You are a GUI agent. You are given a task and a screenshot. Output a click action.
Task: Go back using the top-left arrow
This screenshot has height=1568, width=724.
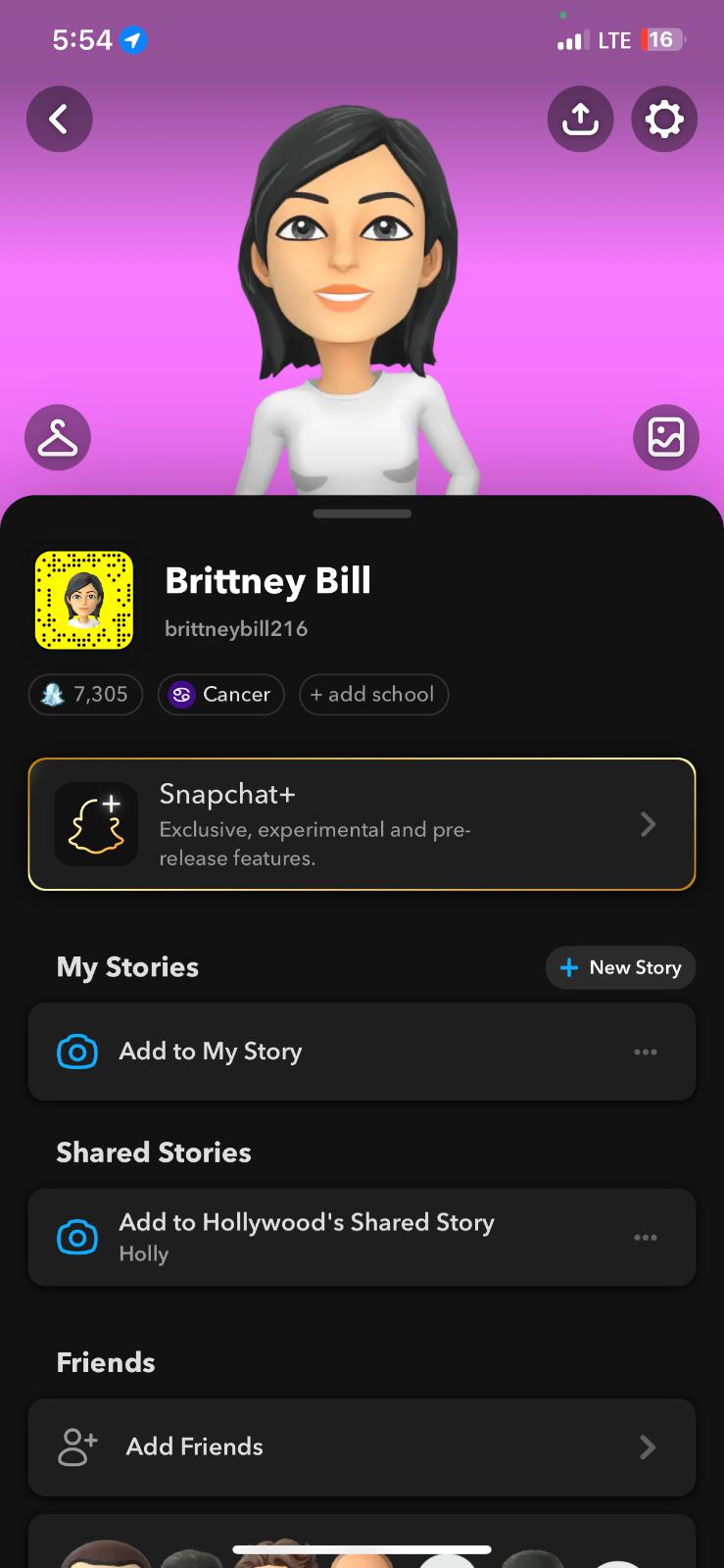tap(59, 120)
